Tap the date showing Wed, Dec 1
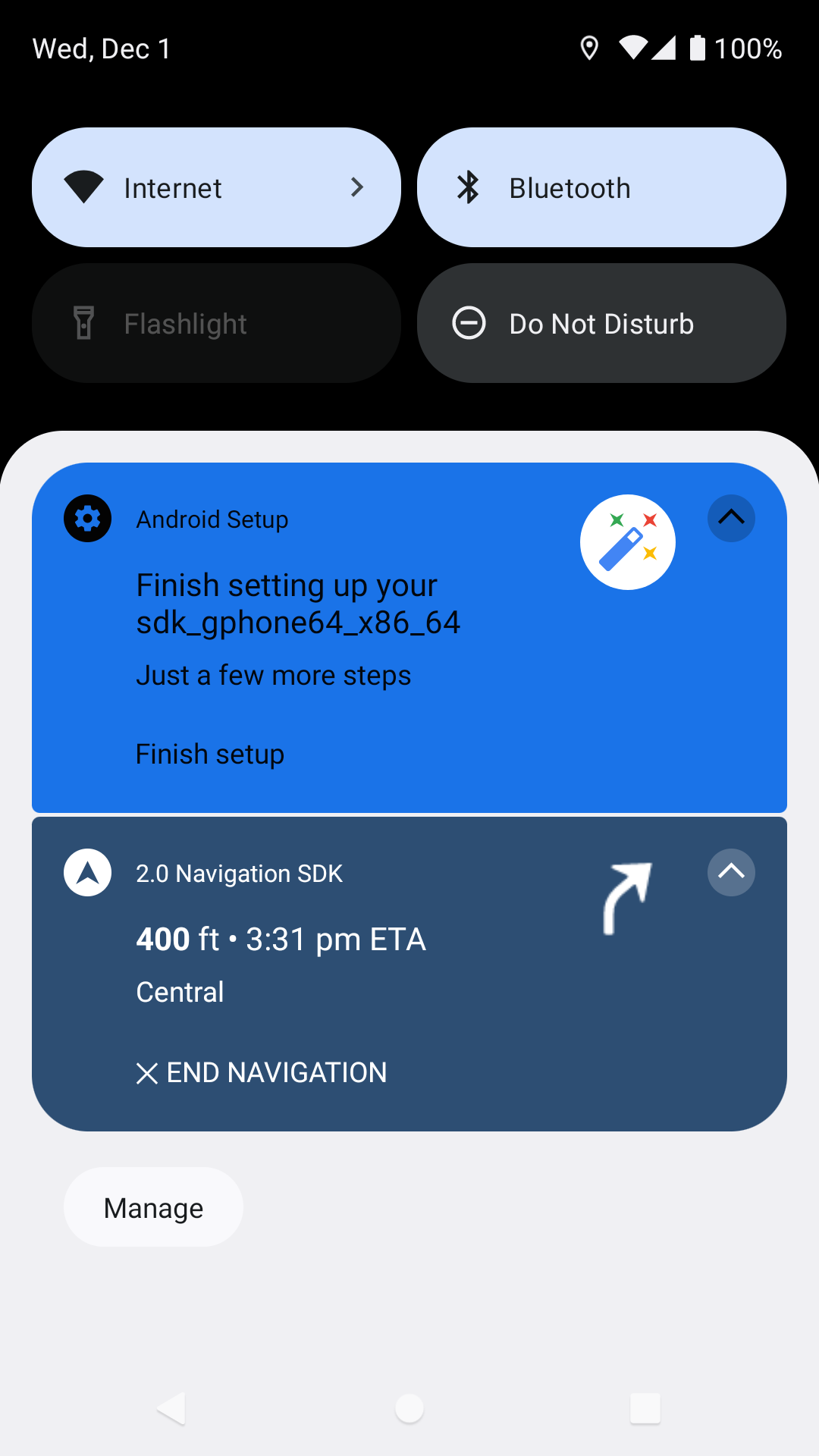This screenshot has width=819, height=1456. point(101,49)
